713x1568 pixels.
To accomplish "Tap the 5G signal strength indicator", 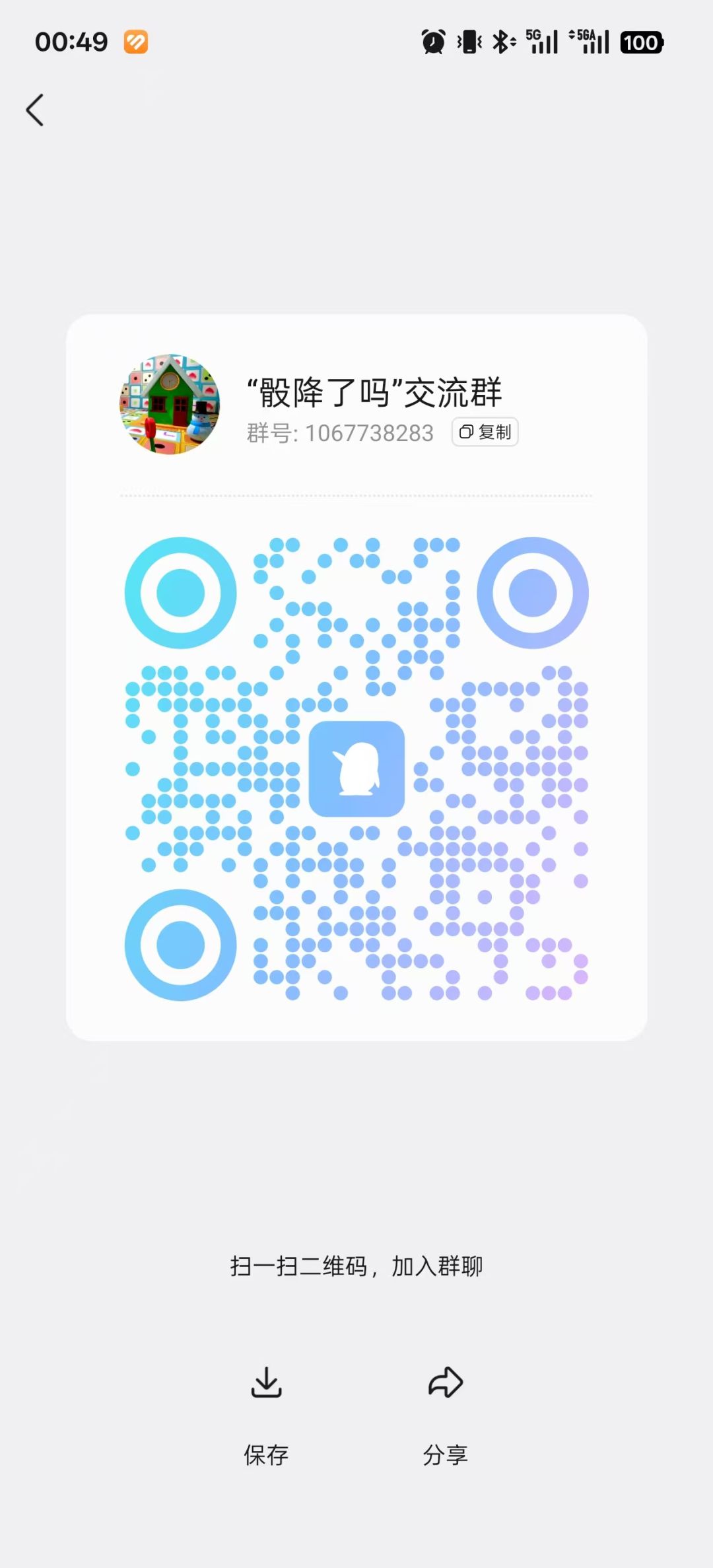I will click(543, 41).
